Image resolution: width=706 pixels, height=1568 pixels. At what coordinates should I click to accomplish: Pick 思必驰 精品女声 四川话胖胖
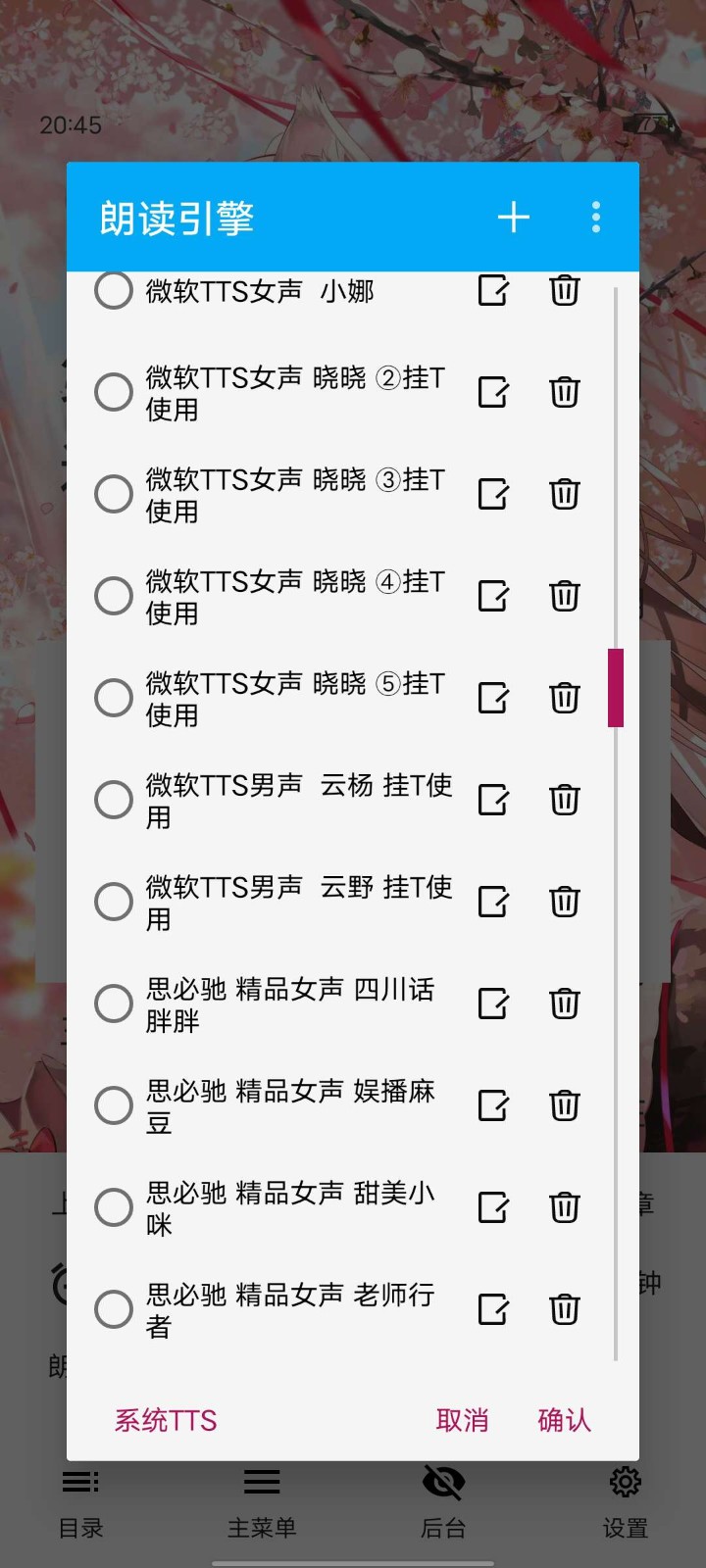(114, 1004)
